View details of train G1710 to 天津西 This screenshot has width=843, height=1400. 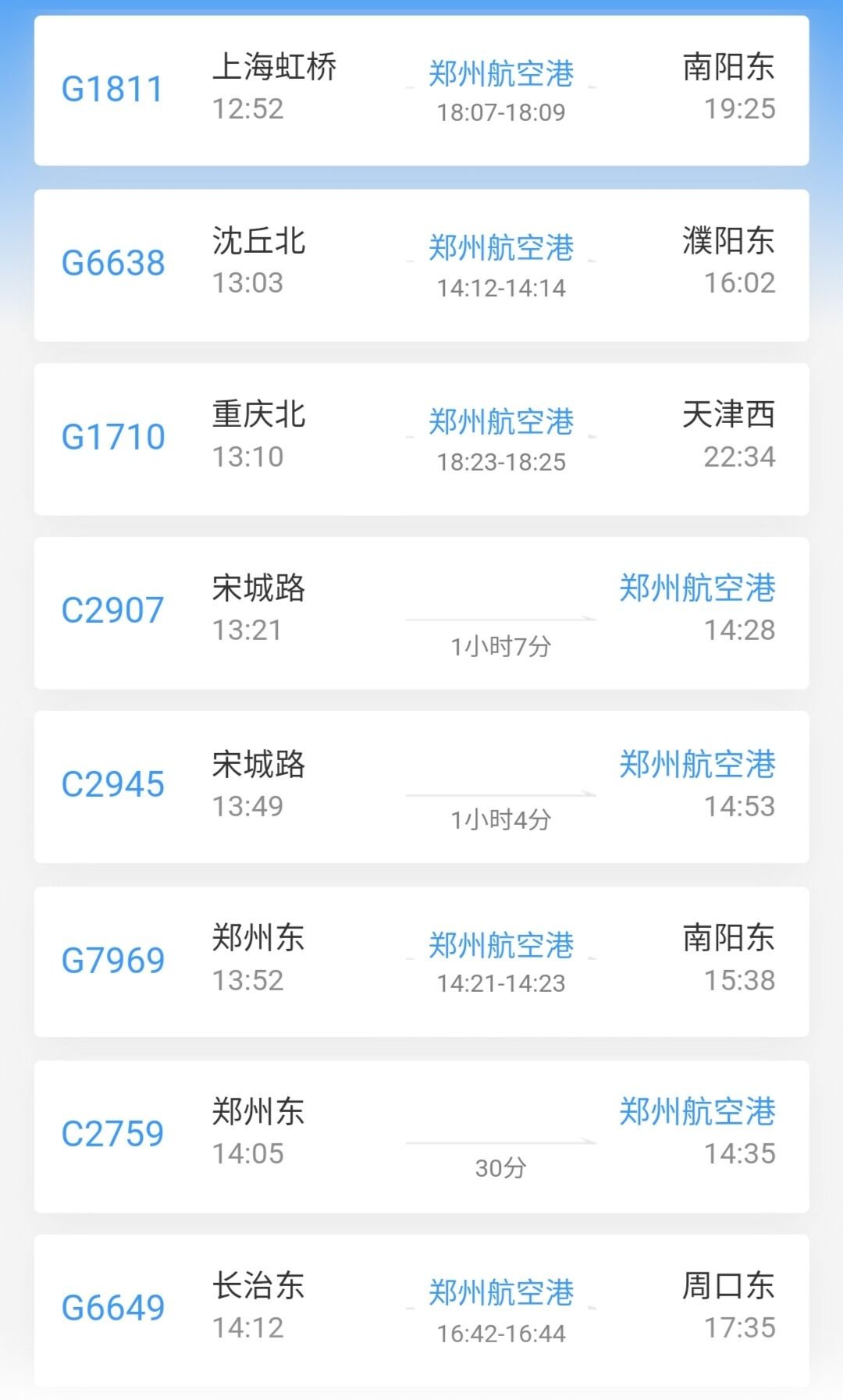pyautogui.click(x=421, y=438)
